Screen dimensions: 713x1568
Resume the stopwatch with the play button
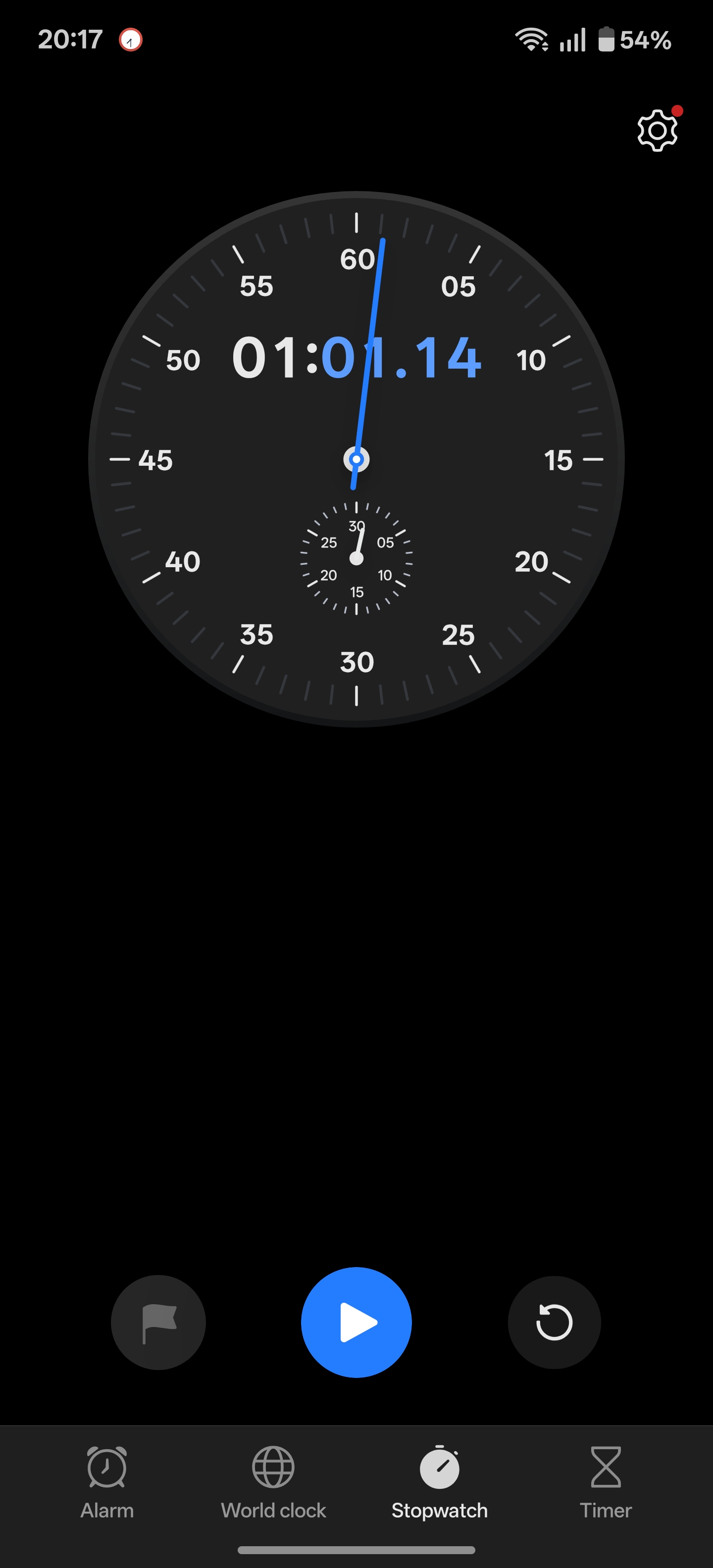(x=356, y=1322)
